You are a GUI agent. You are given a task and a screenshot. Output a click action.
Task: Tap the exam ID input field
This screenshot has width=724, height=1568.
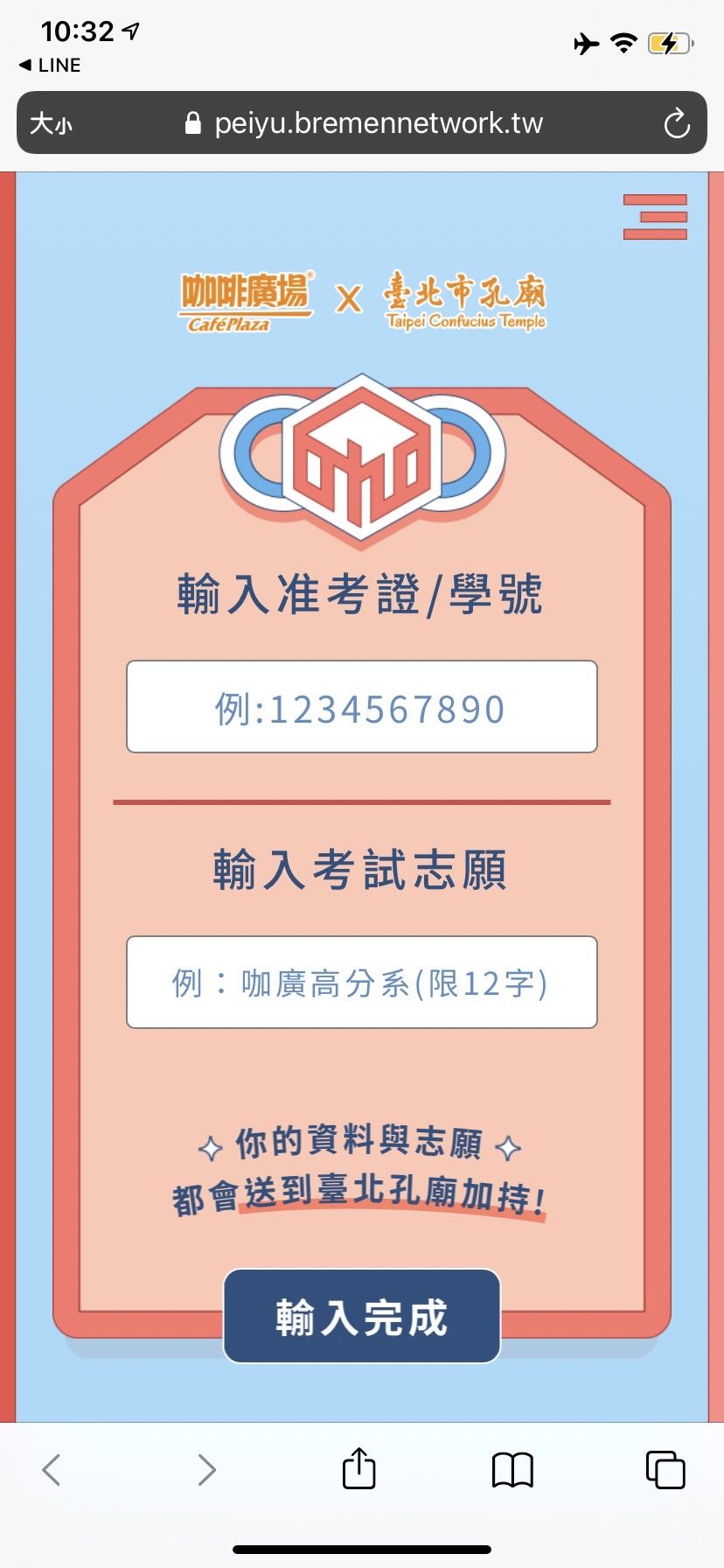(361, 707)
